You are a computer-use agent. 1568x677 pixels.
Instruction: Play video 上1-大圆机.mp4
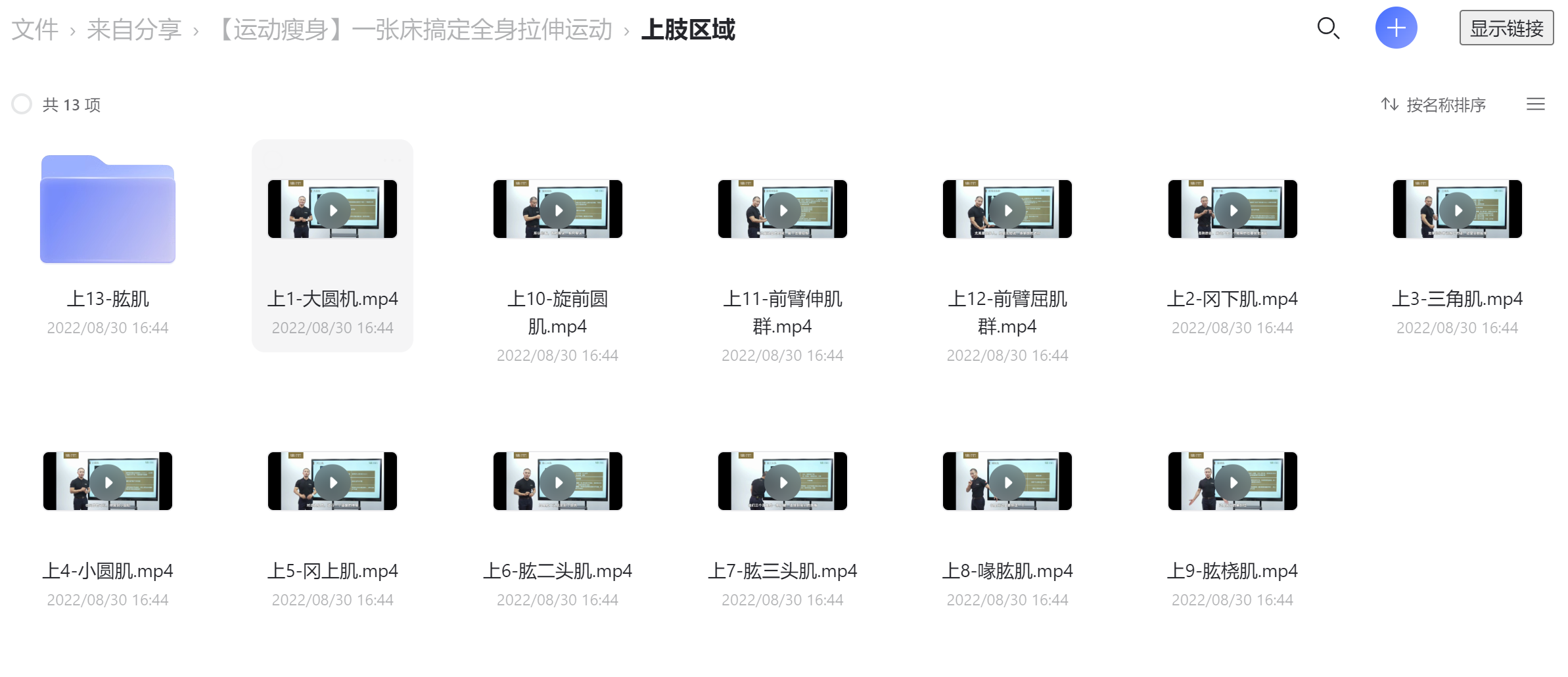pyautogui.click(x=333, y=210)
